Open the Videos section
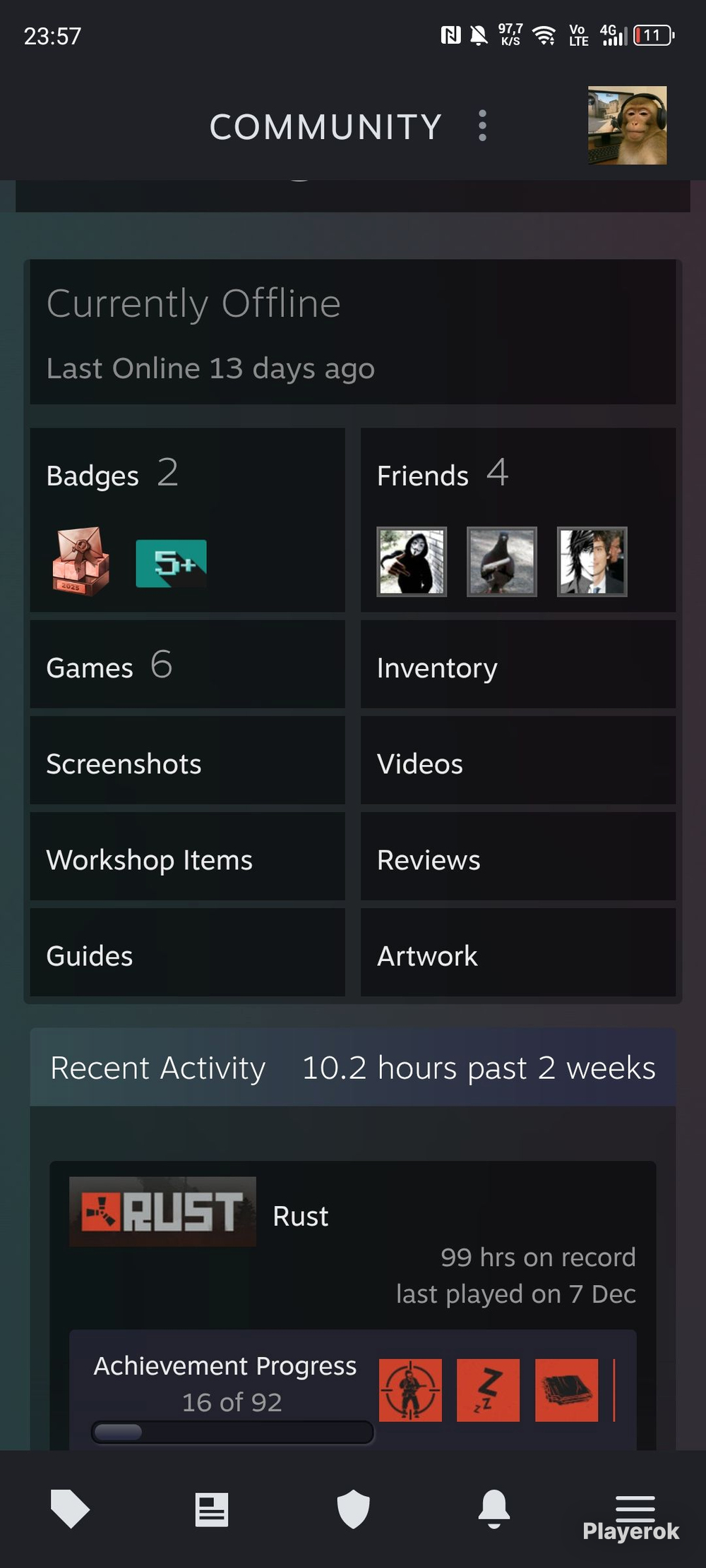This screenshot has height=1568, width=706. (x=518, y=761)
